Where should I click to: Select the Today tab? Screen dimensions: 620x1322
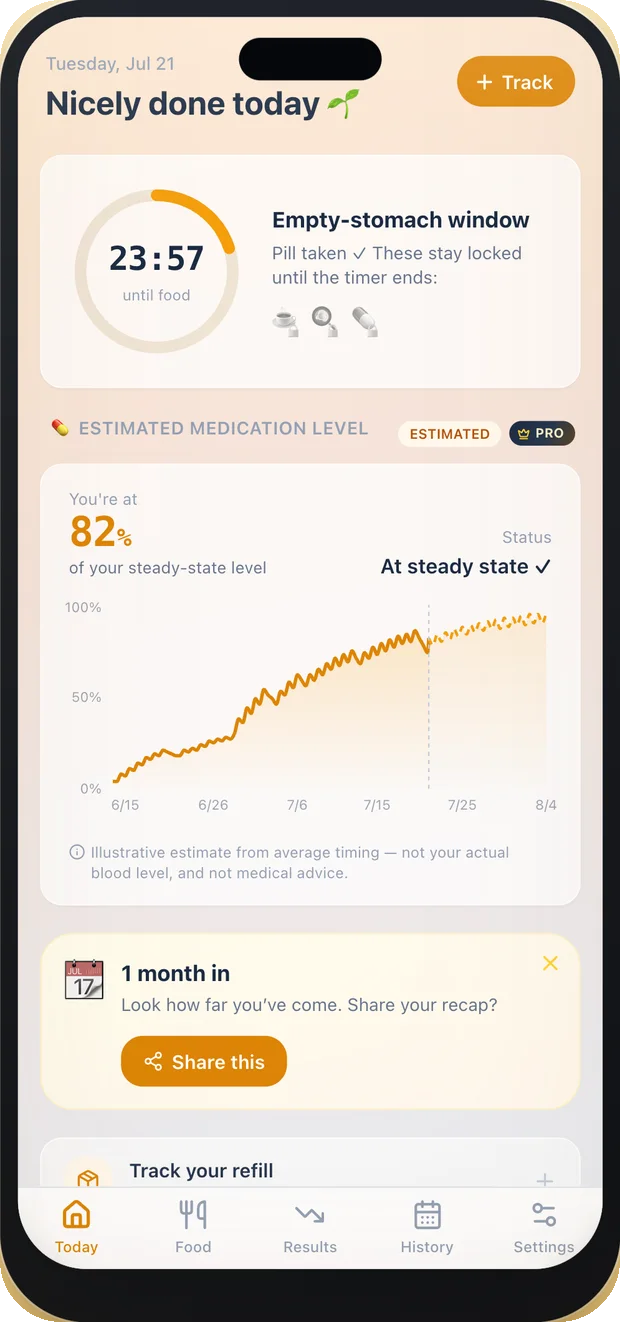(x=76, y=1227)
